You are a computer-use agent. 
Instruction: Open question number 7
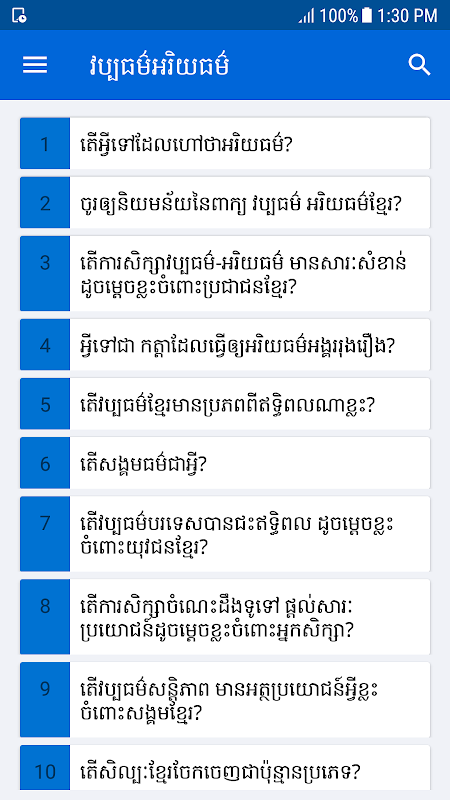[x=225, y=534]
